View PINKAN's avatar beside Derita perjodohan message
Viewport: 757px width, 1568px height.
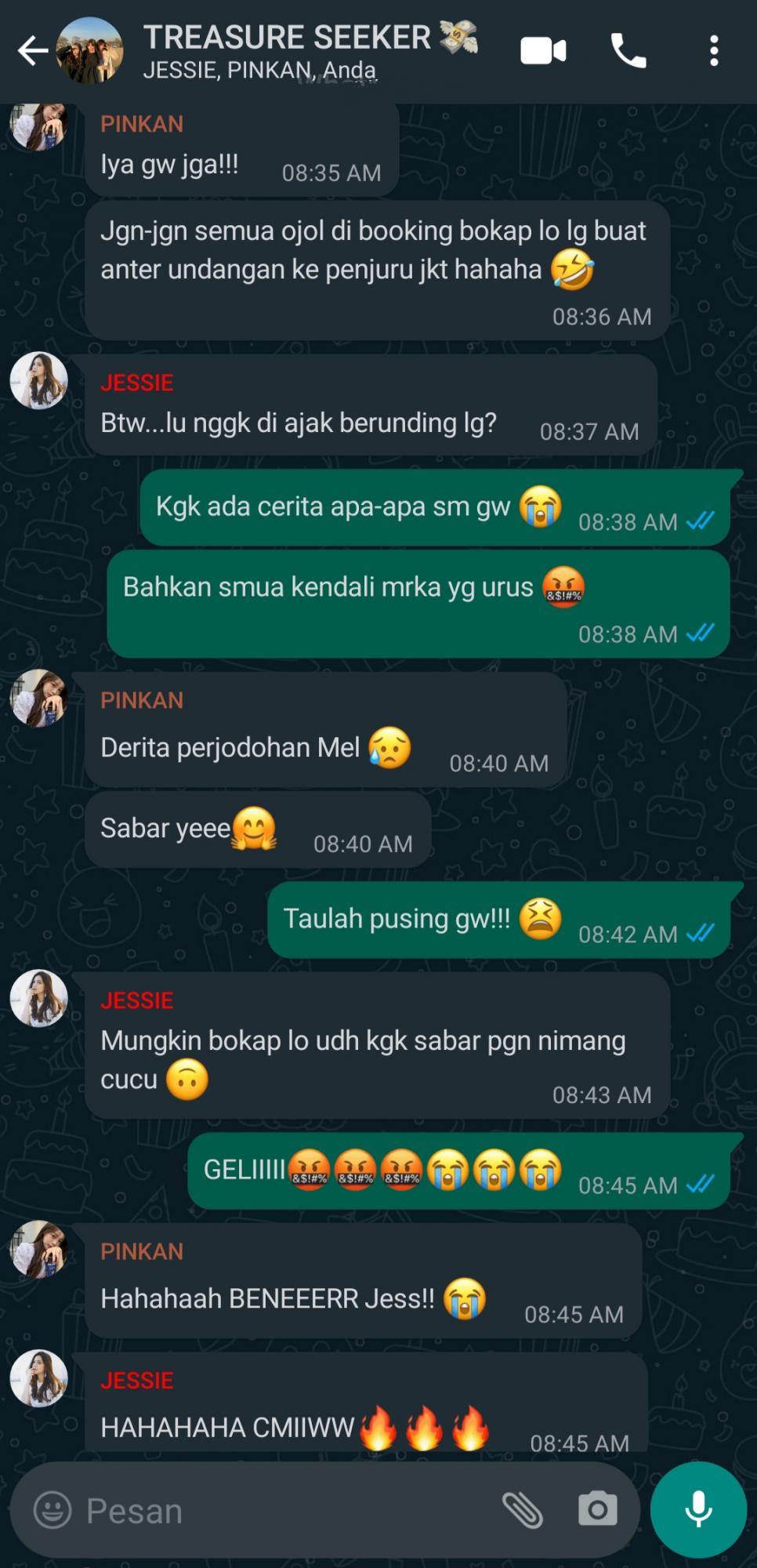[38, 699]
